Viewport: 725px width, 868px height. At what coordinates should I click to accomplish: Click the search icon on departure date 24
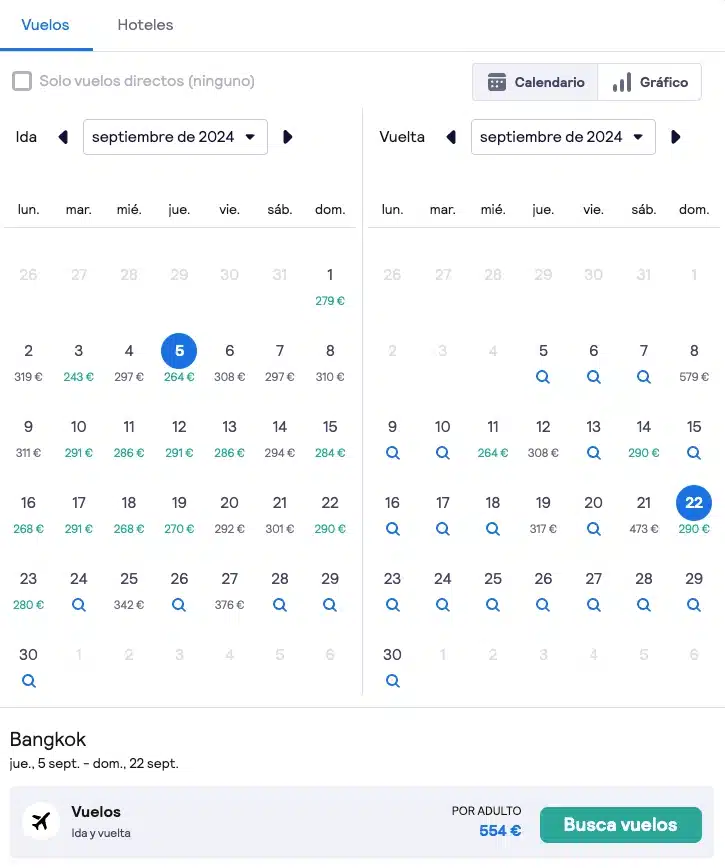[x=78, y=605]
